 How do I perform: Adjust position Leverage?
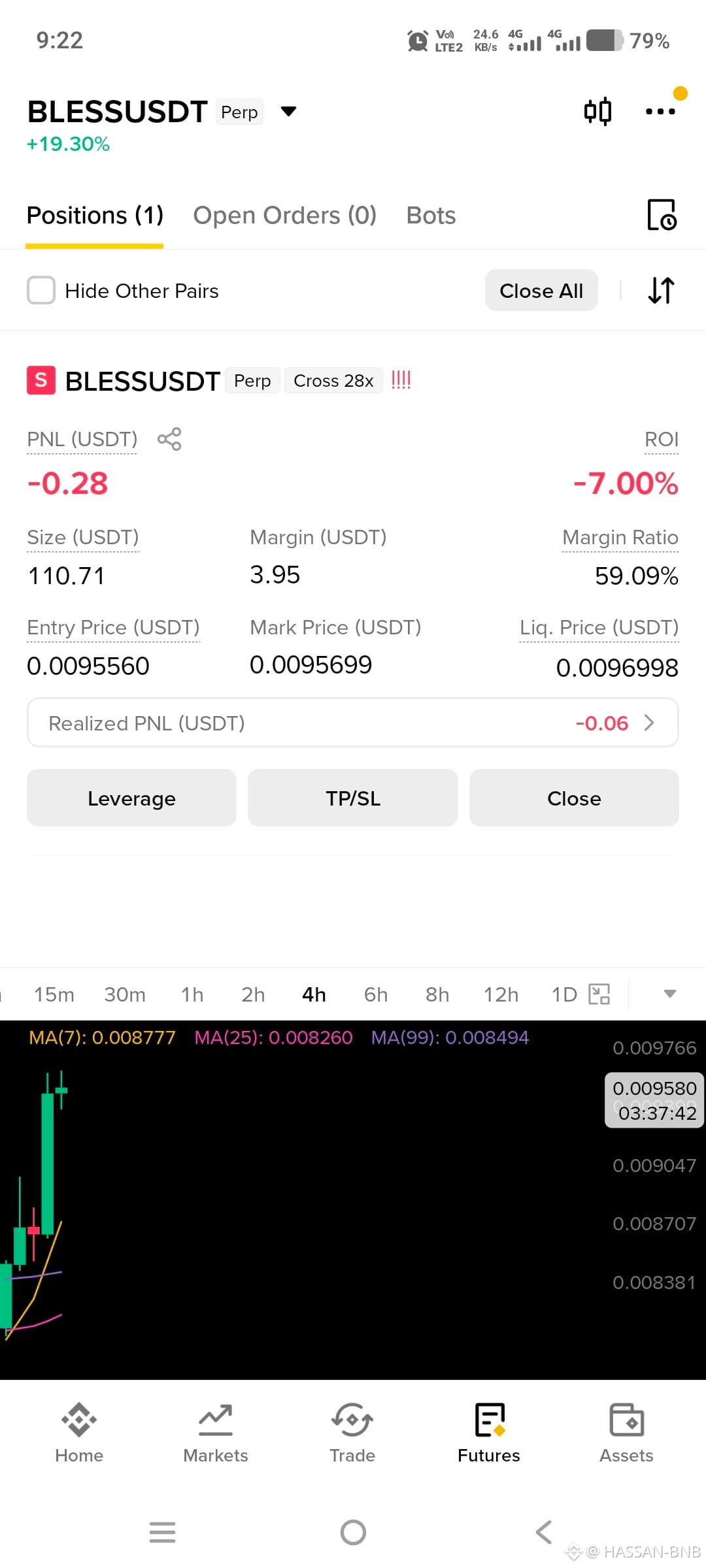(131, 798)
